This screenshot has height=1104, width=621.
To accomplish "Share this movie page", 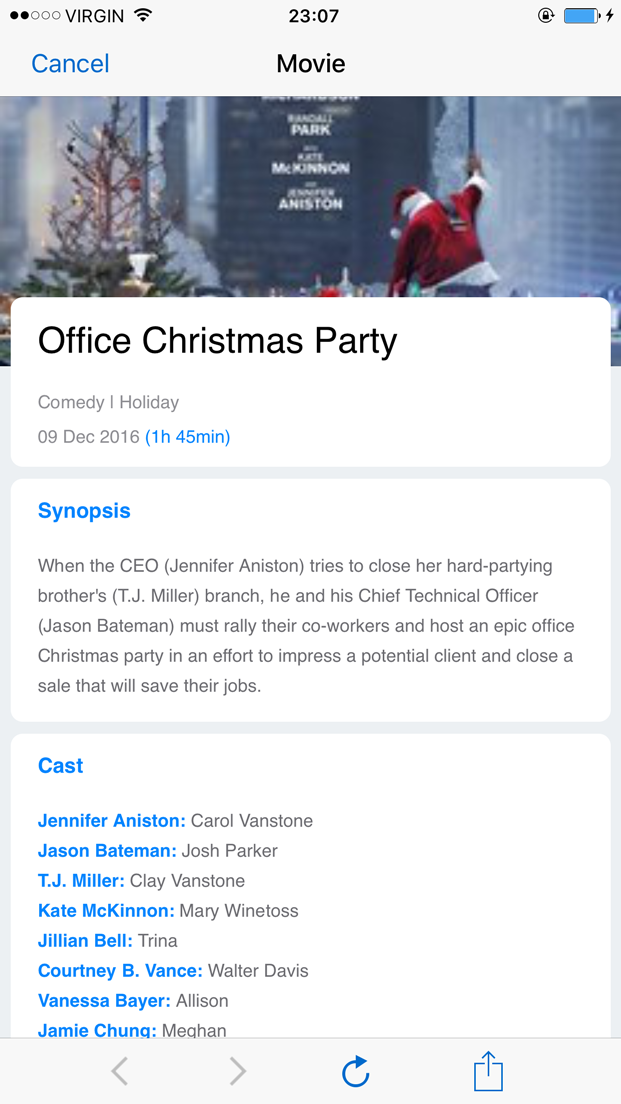I will click(x=488, y=1071).
